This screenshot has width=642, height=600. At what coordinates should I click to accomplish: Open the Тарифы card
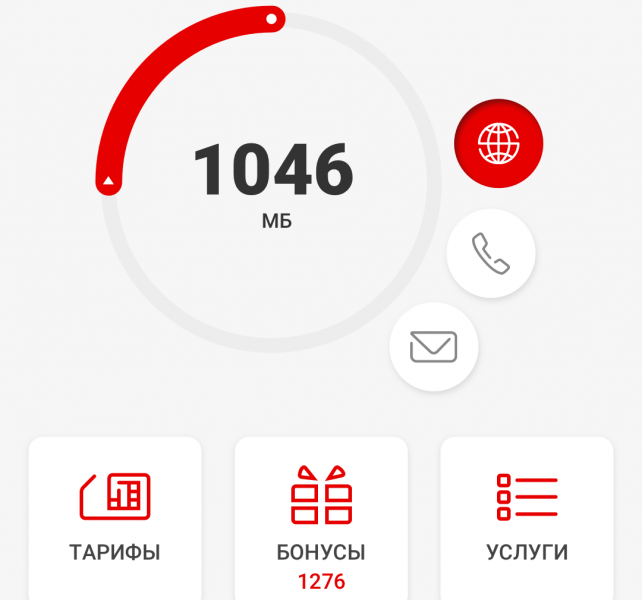pos(115,518)
